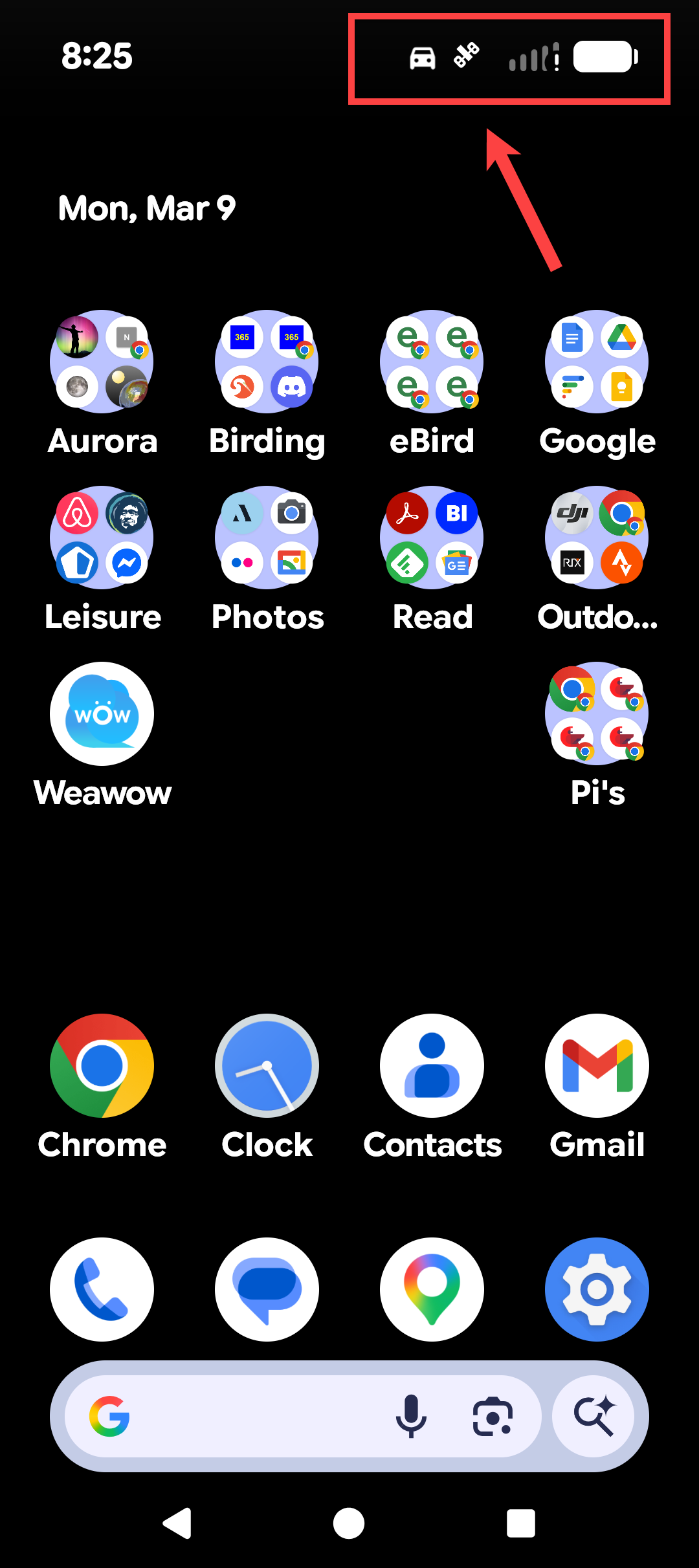Open the Outdoors folder
Viewport: 699px width, 1568px height.
[x=597, y=538]
